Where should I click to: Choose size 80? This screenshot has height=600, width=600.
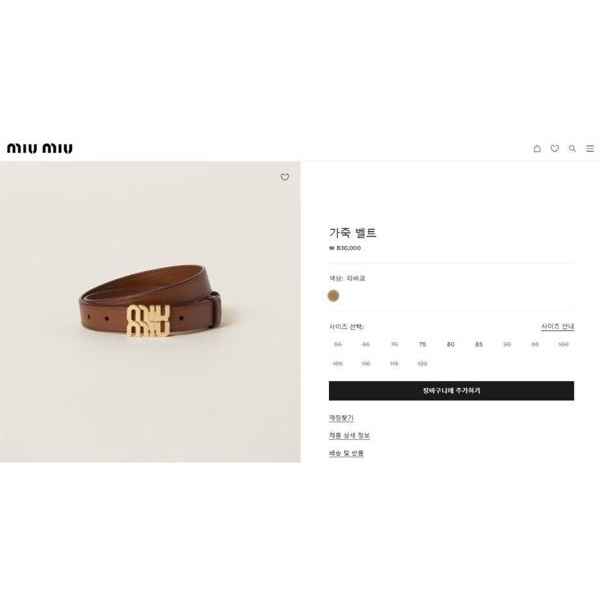pos(450,344)
